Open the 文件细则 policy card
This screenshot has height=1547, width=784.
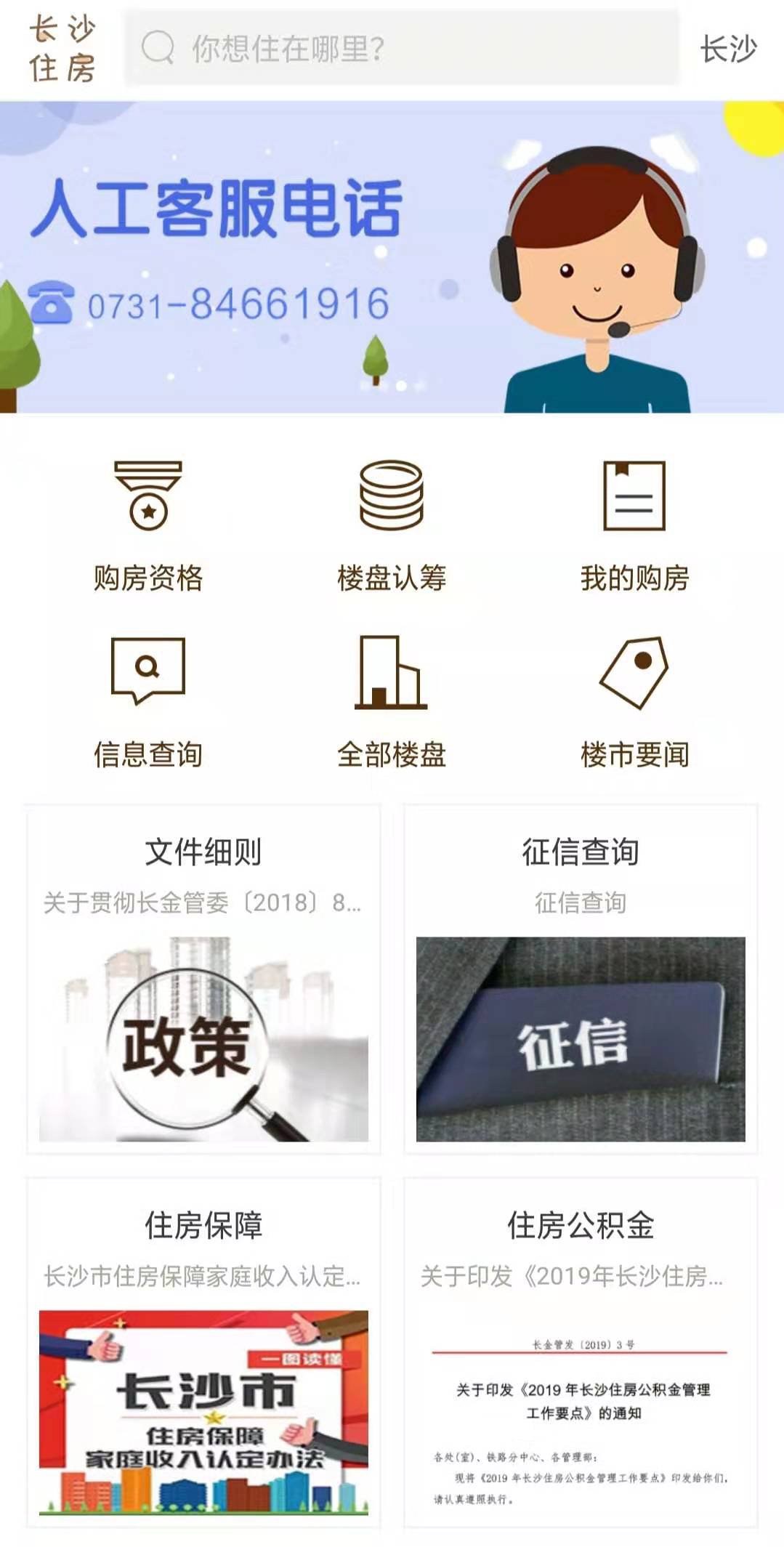tap(203, 980)
